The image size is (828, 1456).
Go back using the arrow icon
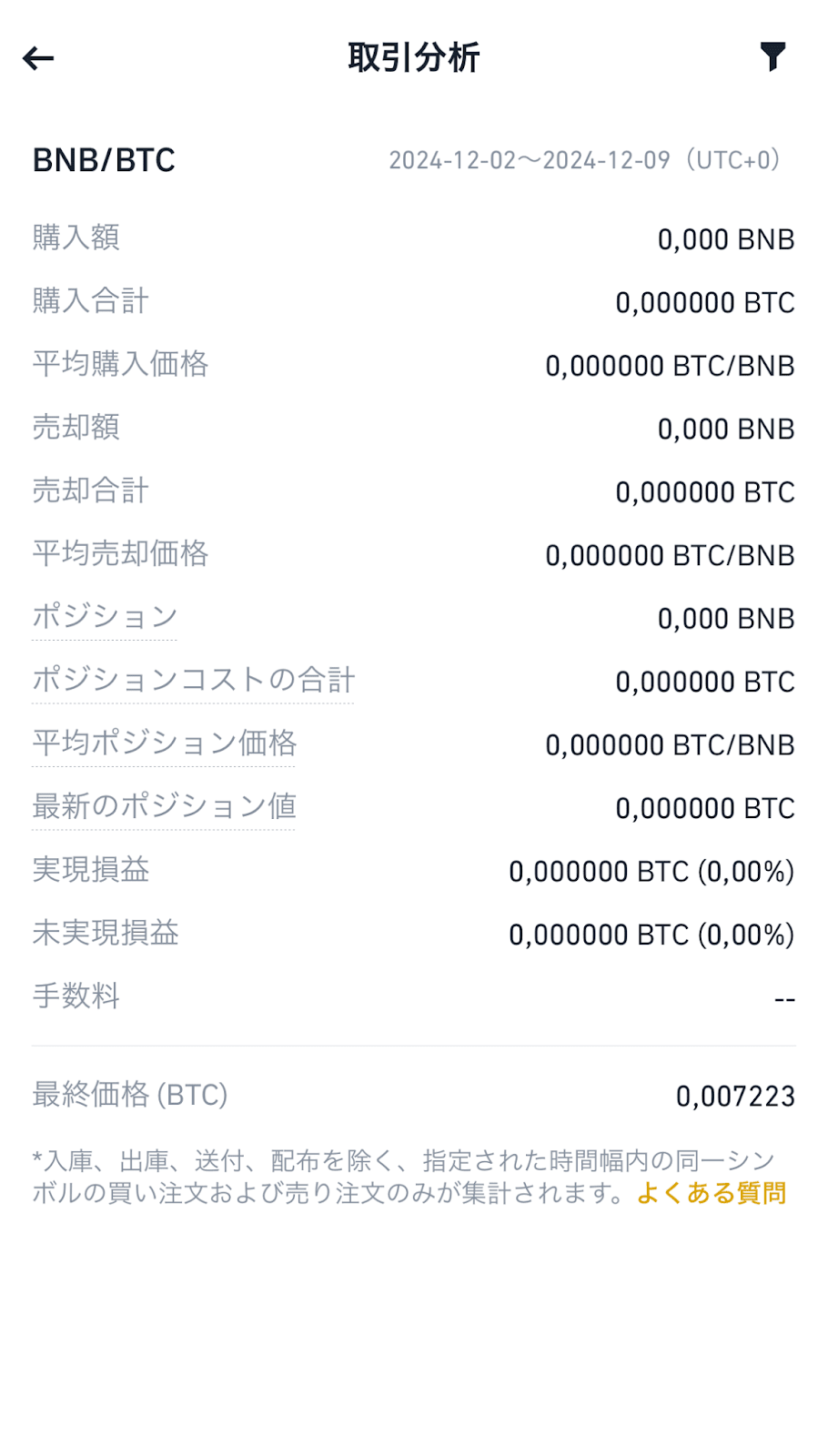[38, 59]
